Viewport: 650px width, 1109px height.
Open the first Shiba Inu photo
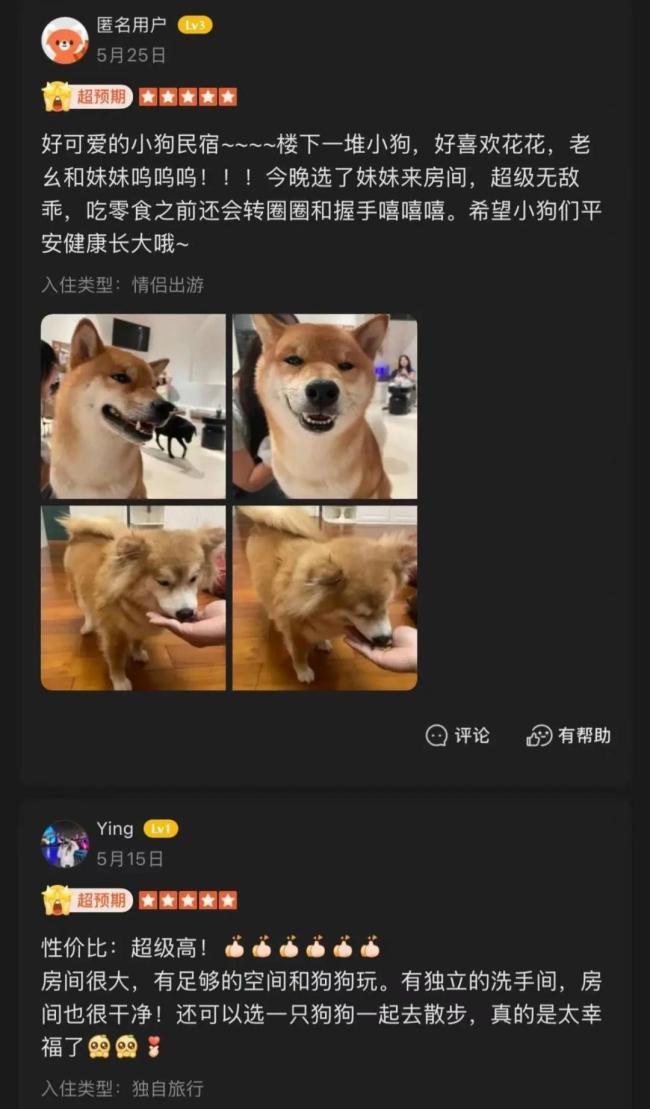point(133,406)
